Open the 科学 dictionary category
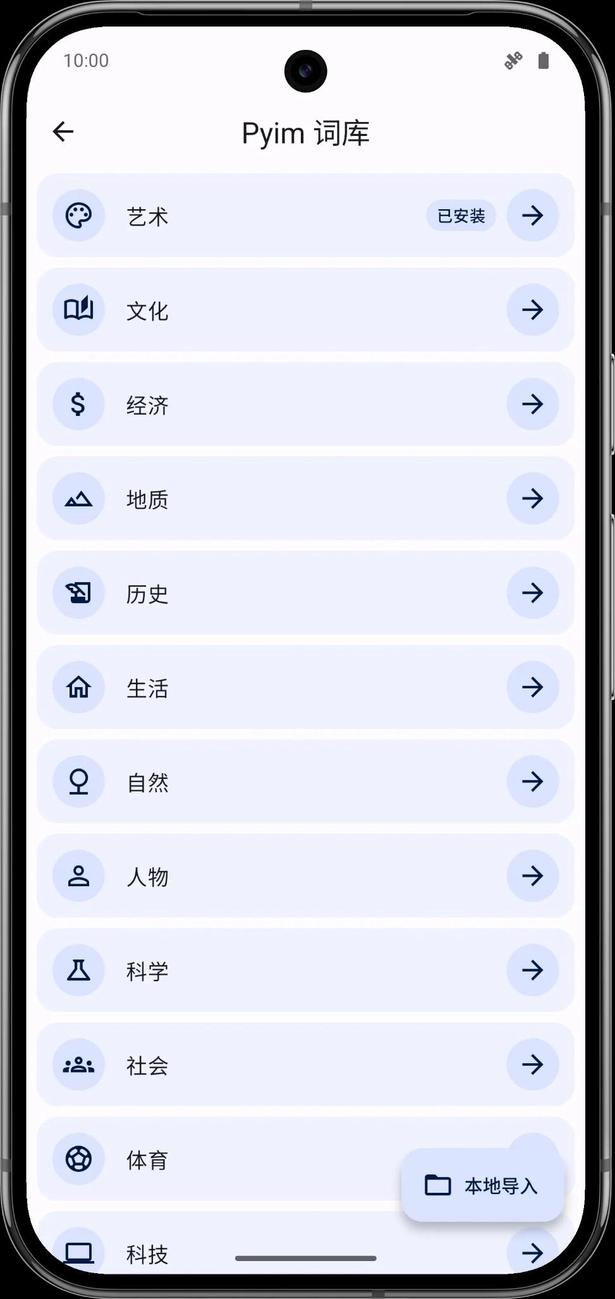Screen dimensions: 615x1299 (x=306, y=970)
